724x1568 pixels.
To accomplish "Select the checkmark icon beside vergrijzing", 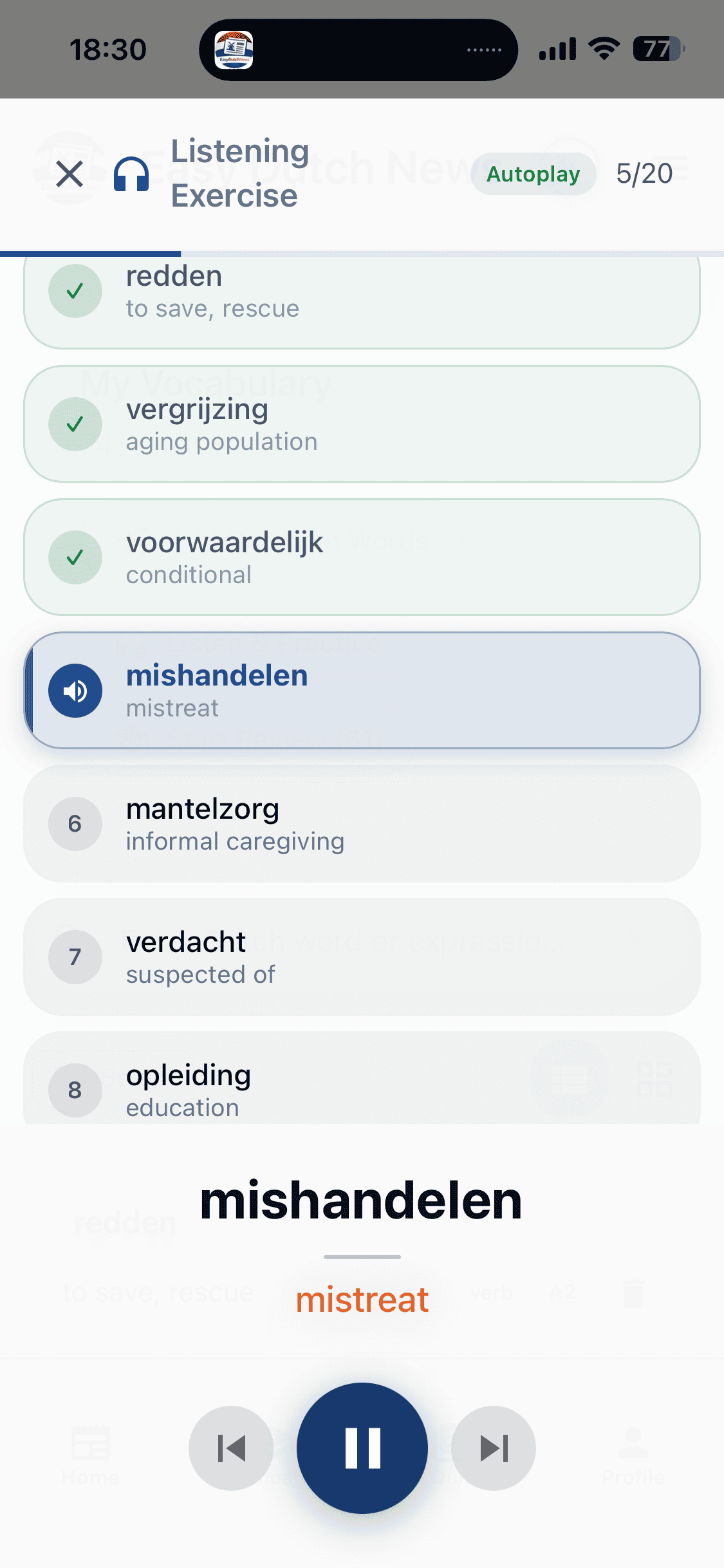I will click(75, 424).
